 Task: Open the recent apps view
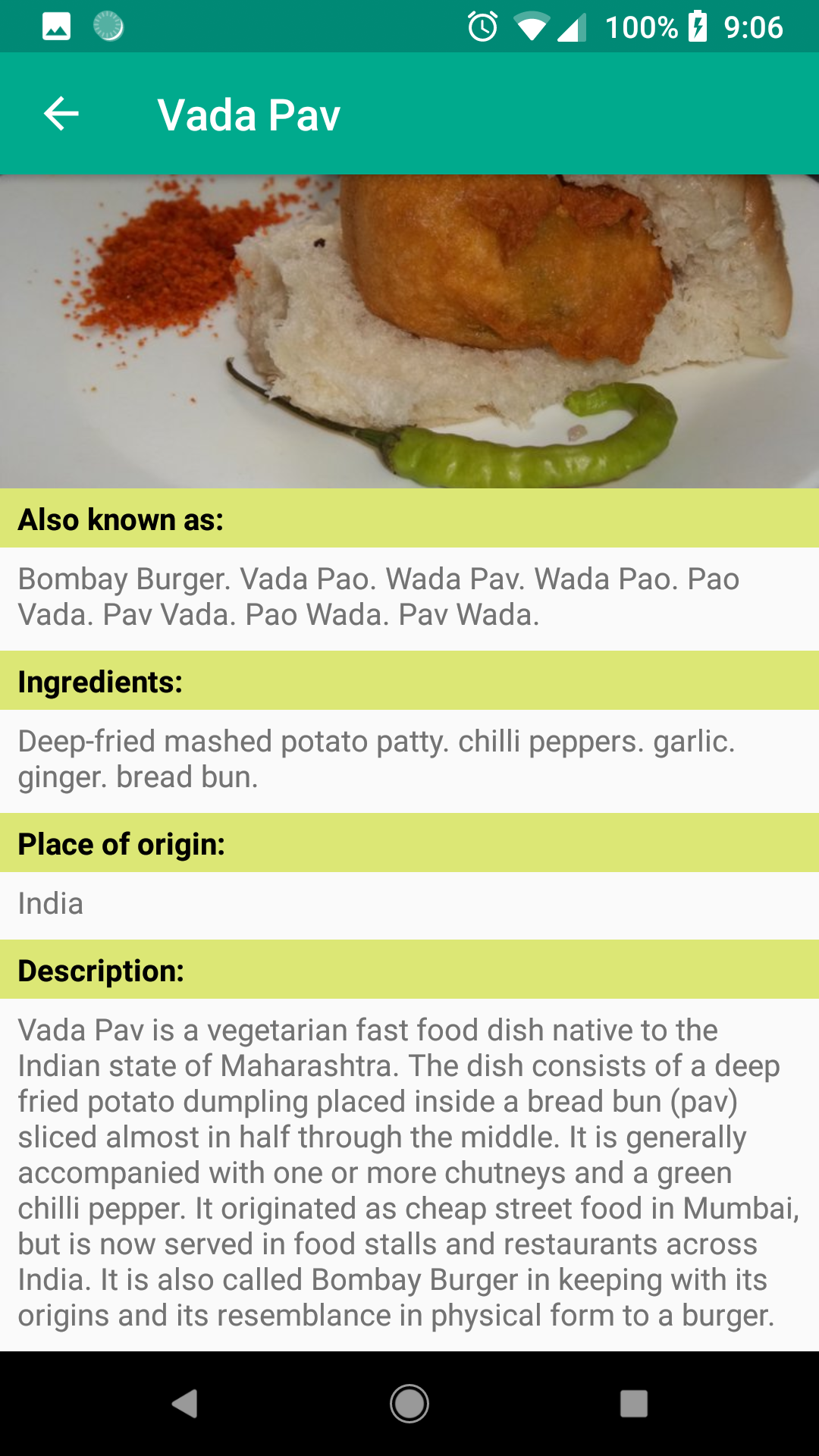point(634,1404)
